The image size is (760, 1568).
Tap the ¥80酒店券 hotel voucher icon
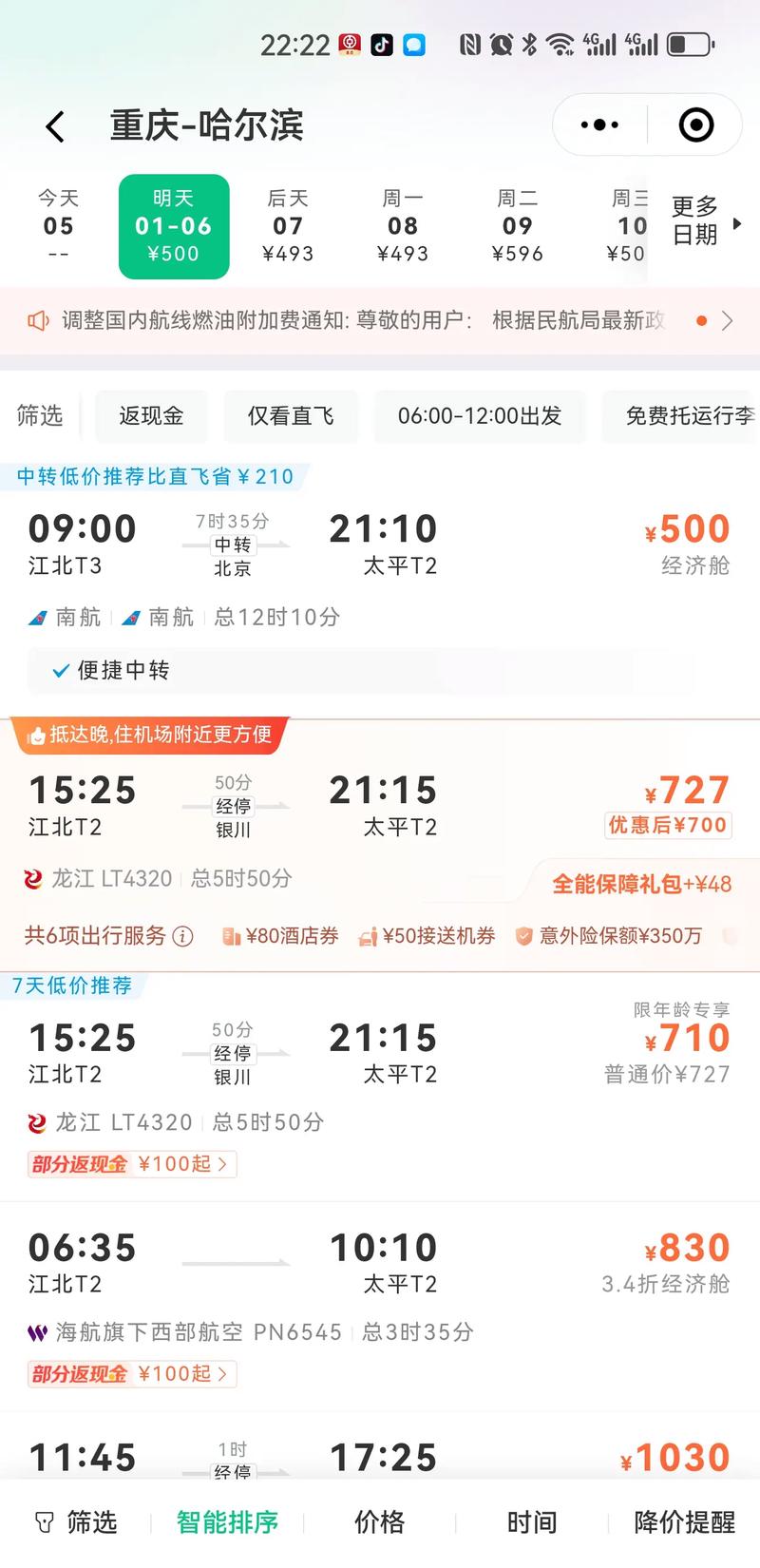point(231,936)
